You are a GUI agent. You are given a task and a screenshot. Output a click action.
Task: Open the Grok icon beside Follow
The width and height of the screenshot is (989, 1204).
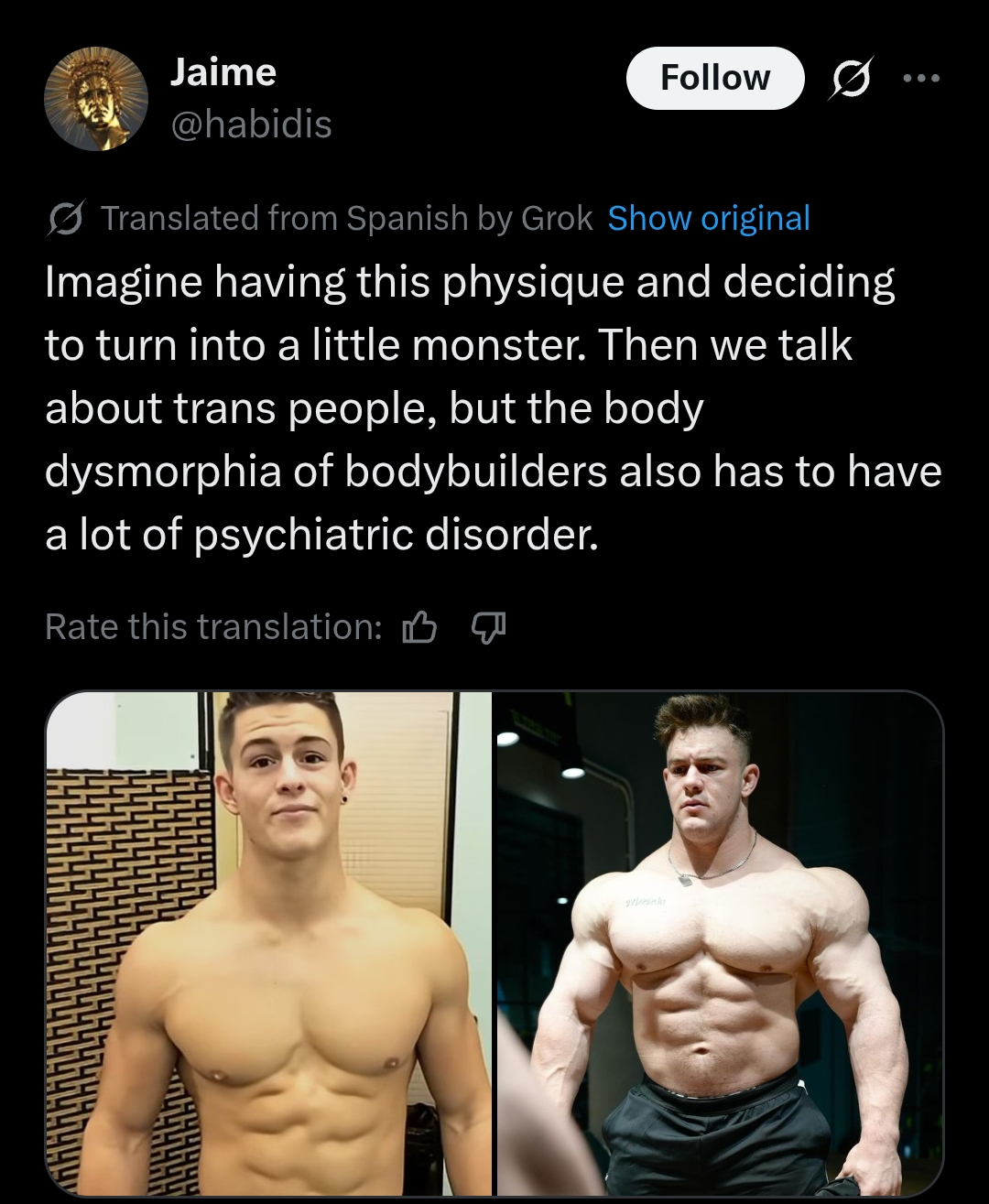click(x=851, y=79)
